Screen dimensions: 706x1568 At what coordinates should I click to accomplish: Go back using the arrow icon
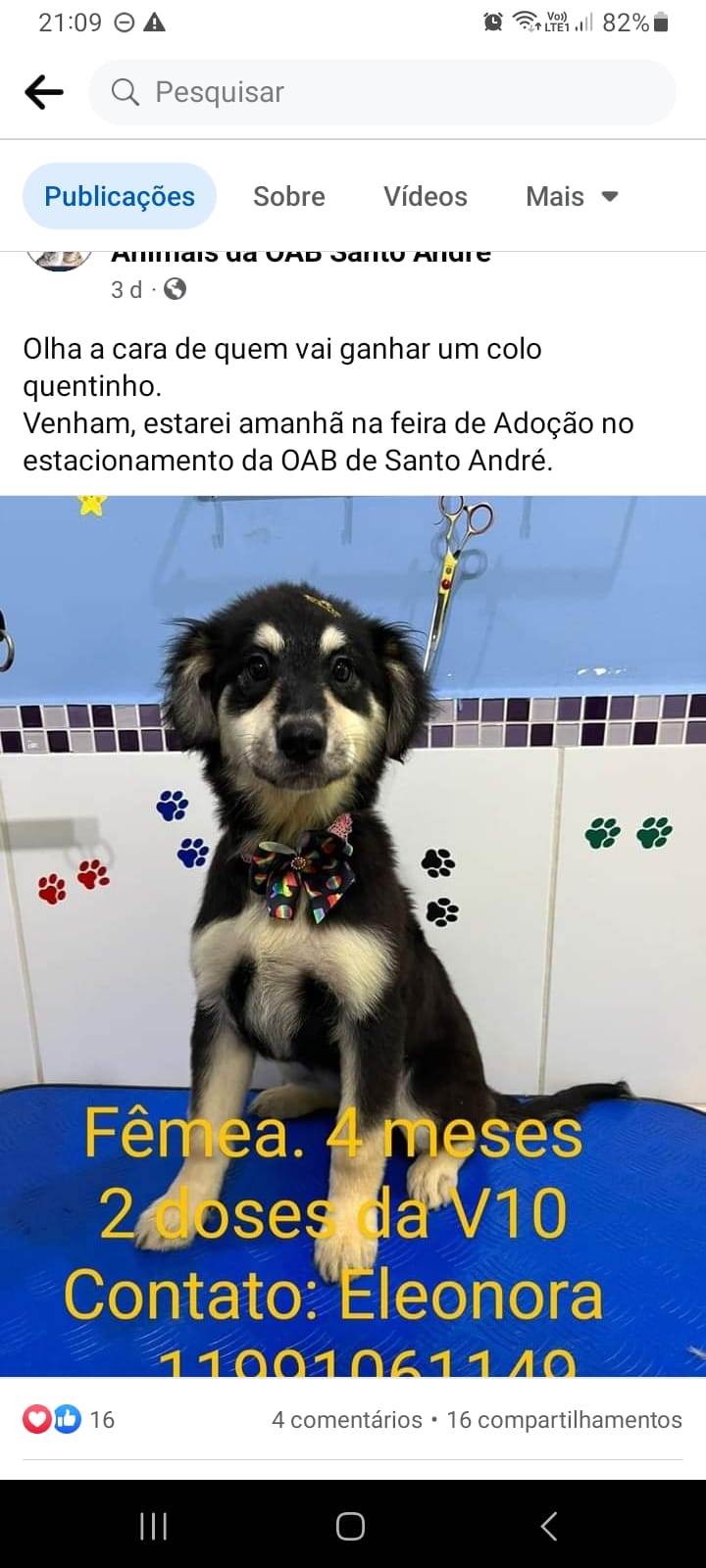point(43,92)
